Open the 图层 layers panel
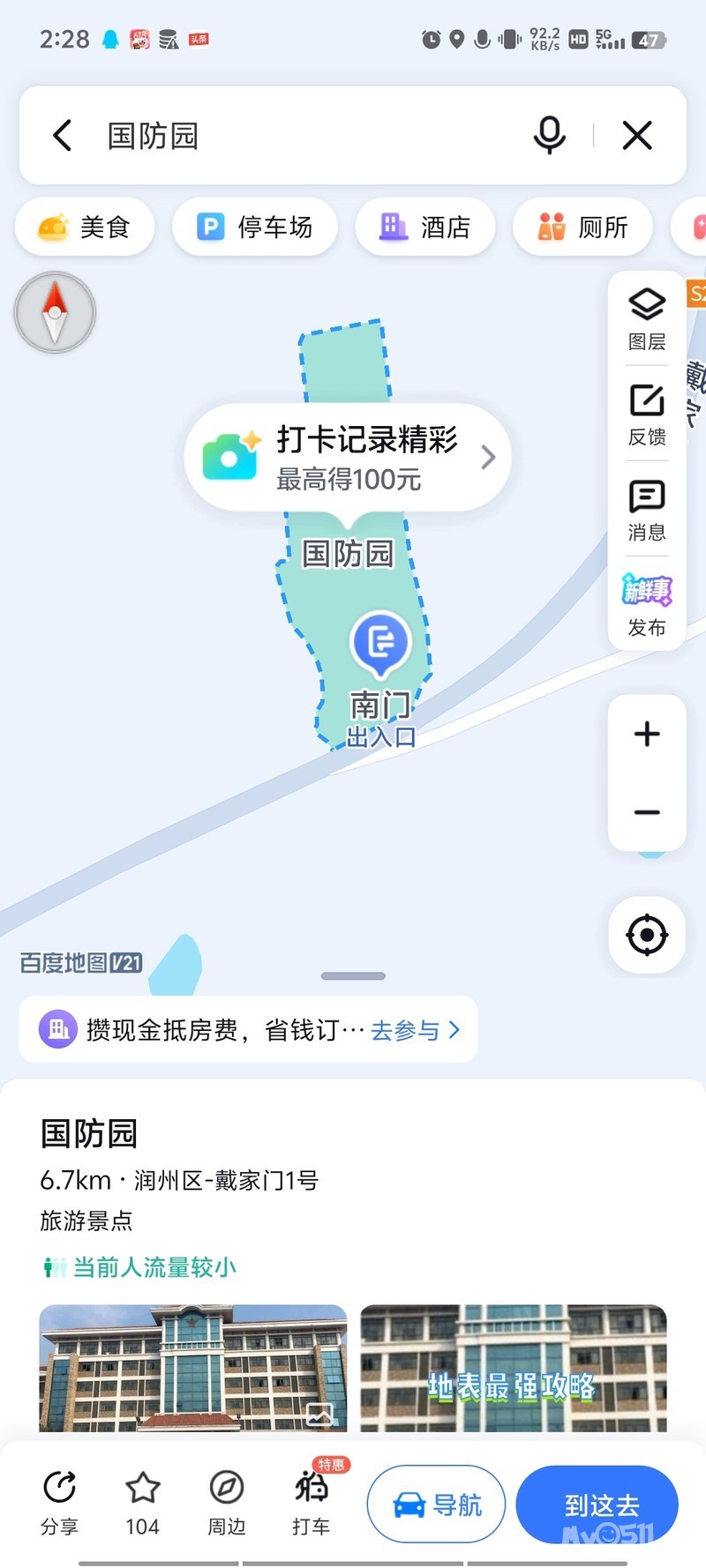706x1568 pixels. click(647, 319)
